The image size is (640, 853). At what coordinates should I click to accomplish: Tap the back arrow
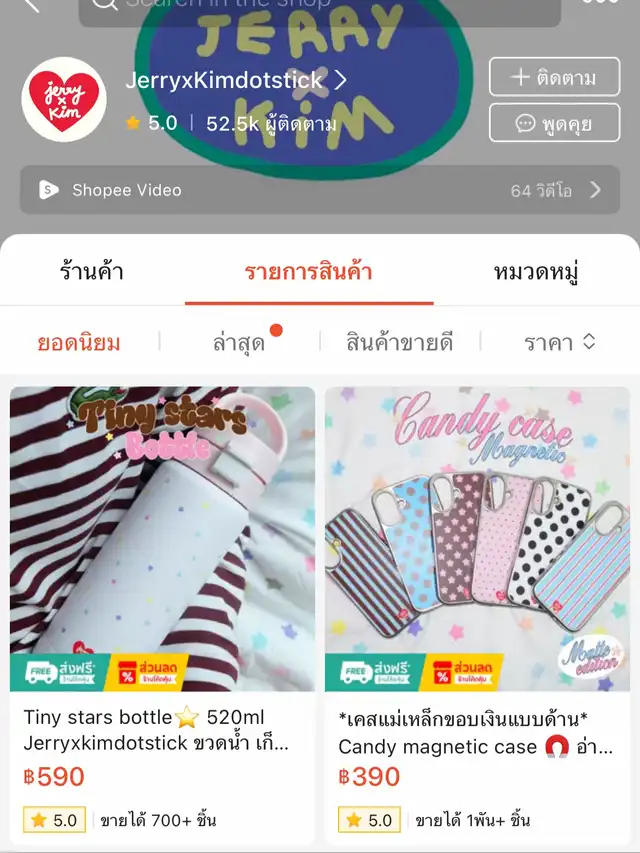30,5
